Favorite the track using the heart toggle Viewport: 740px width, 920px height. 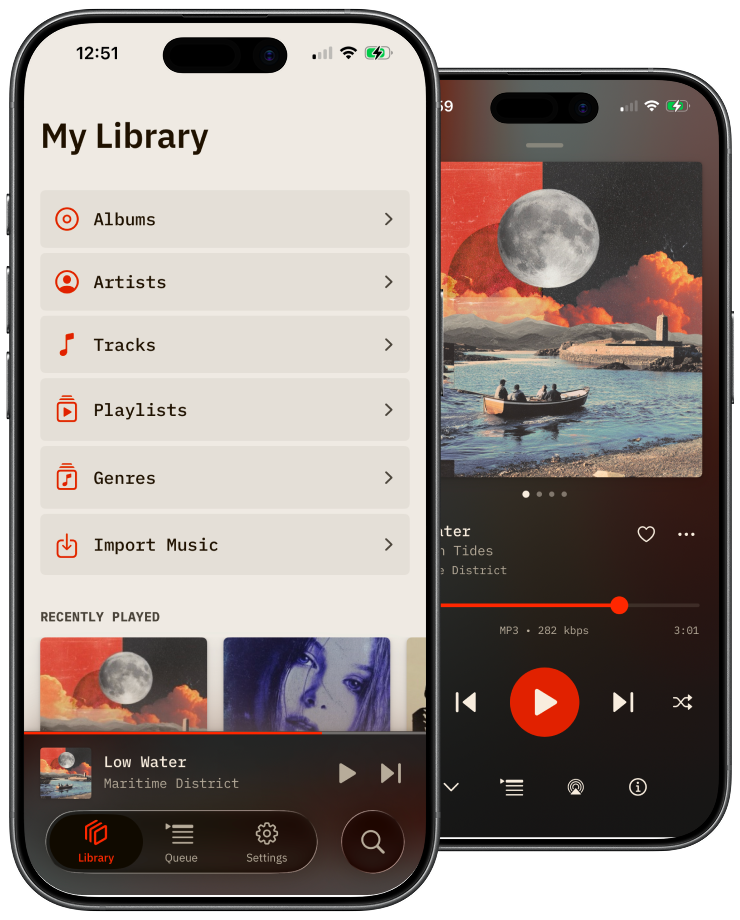click(x=646, y=534)
